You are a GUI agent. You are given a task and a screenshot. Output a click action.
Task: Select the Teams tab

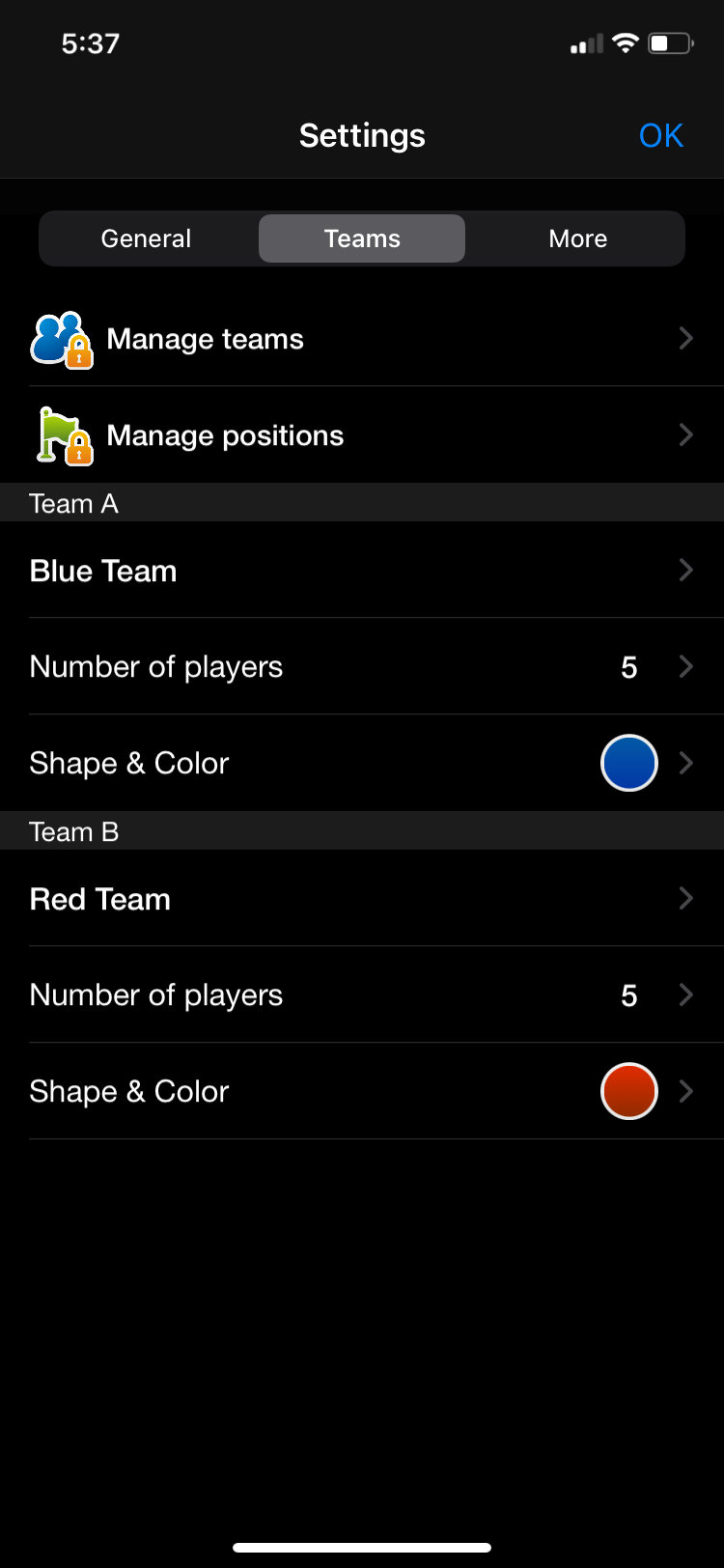pyautogui.click(x=362, y=238)
